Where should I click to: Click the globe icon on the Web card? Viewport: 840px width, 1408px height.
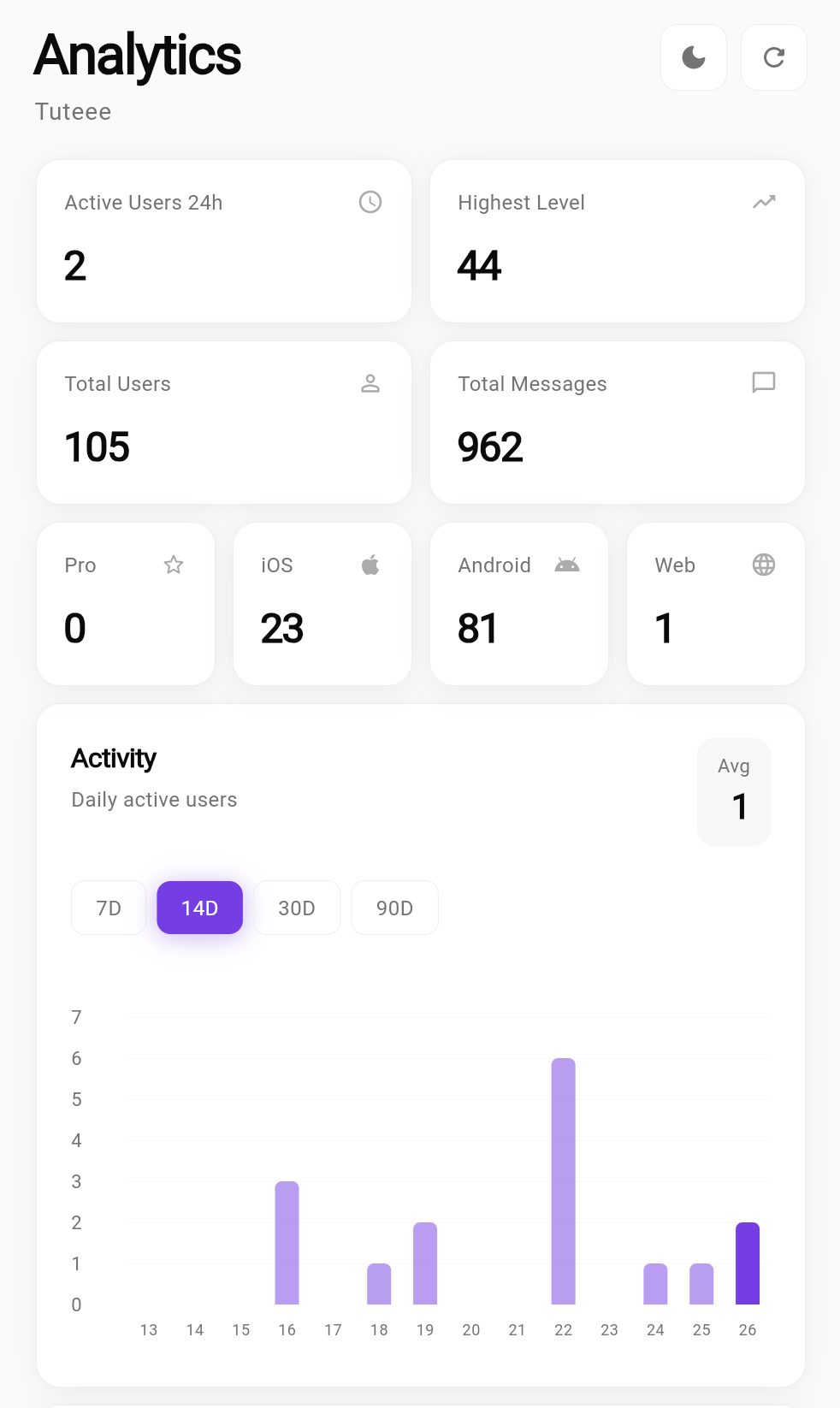click(x=764, y=565)
